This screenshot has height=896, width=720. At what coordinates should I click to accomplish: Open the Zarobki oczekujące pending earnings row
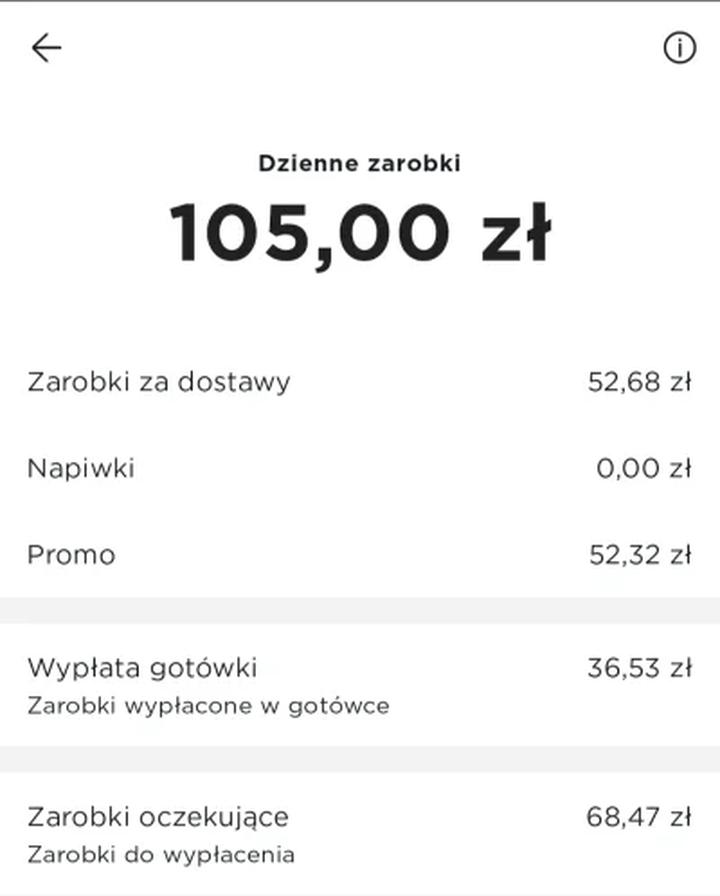(160, 816)
